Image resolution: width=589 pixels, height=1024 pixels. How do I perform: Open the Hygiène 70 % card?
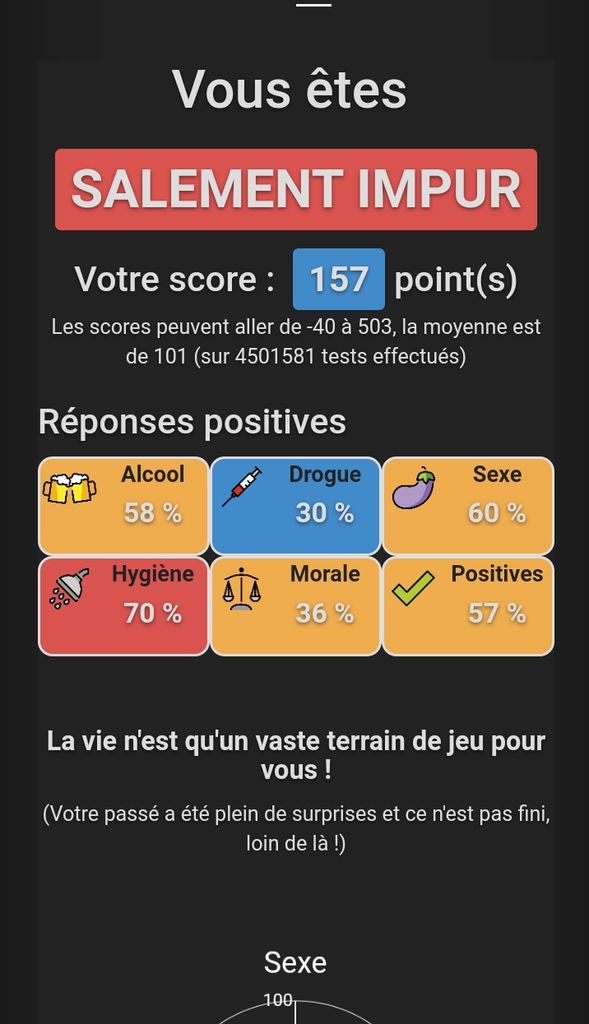123,606
